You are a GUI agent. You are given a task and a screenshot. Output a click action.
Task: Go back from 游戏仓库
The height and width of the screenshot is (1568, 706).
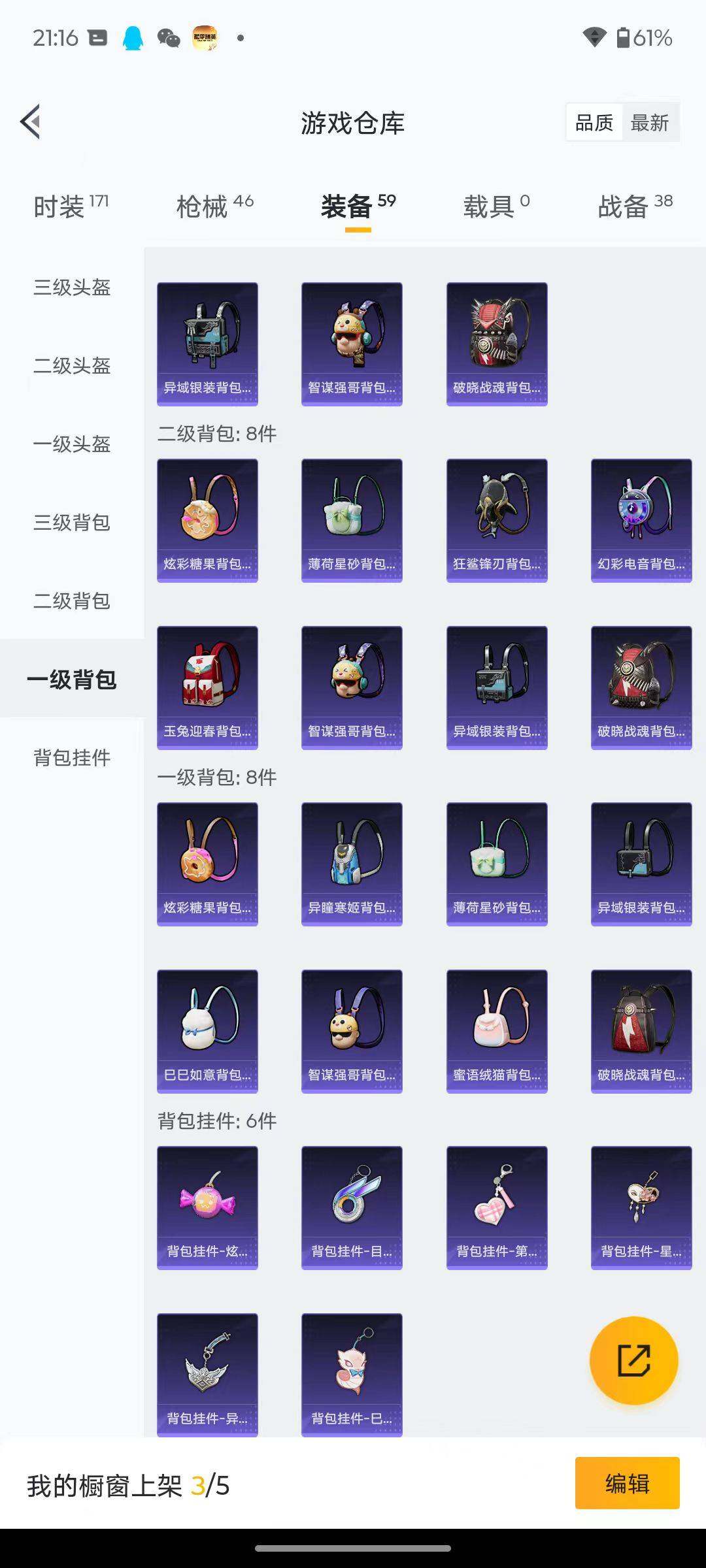point(31,122)
